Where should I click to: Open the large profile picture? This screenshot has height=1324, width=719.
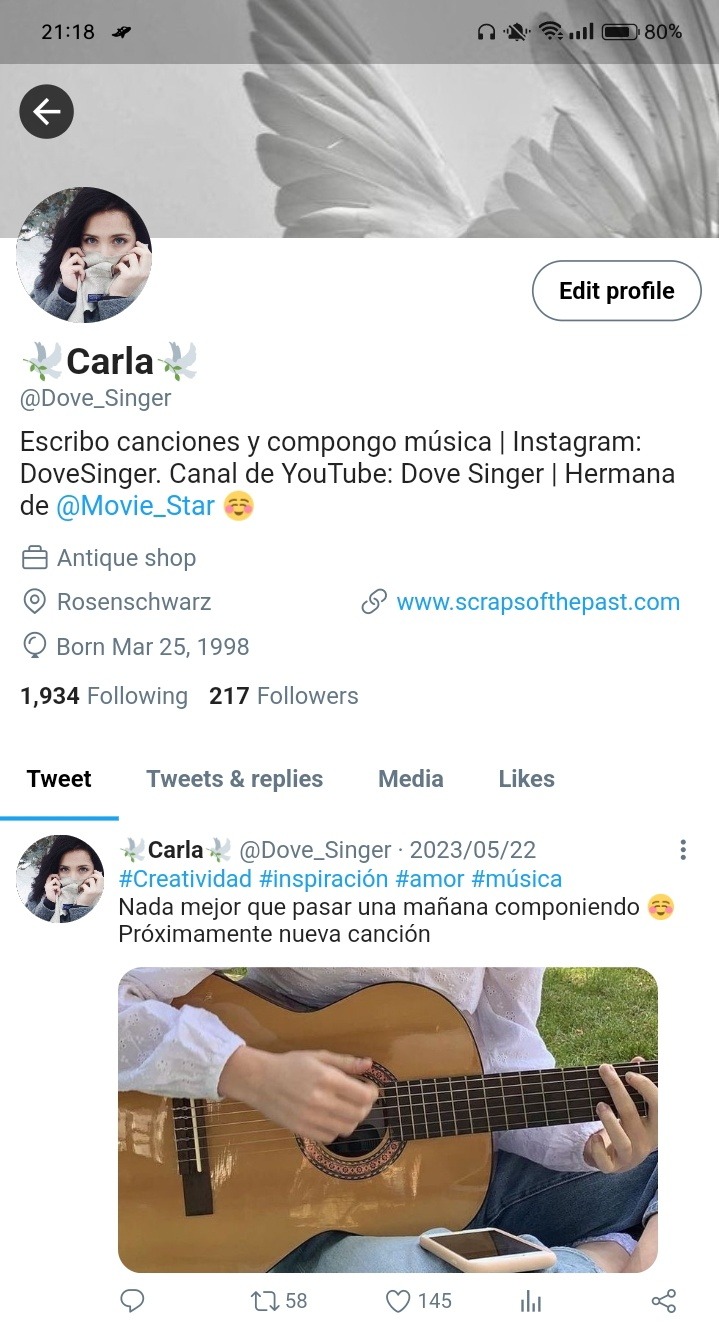84,255
